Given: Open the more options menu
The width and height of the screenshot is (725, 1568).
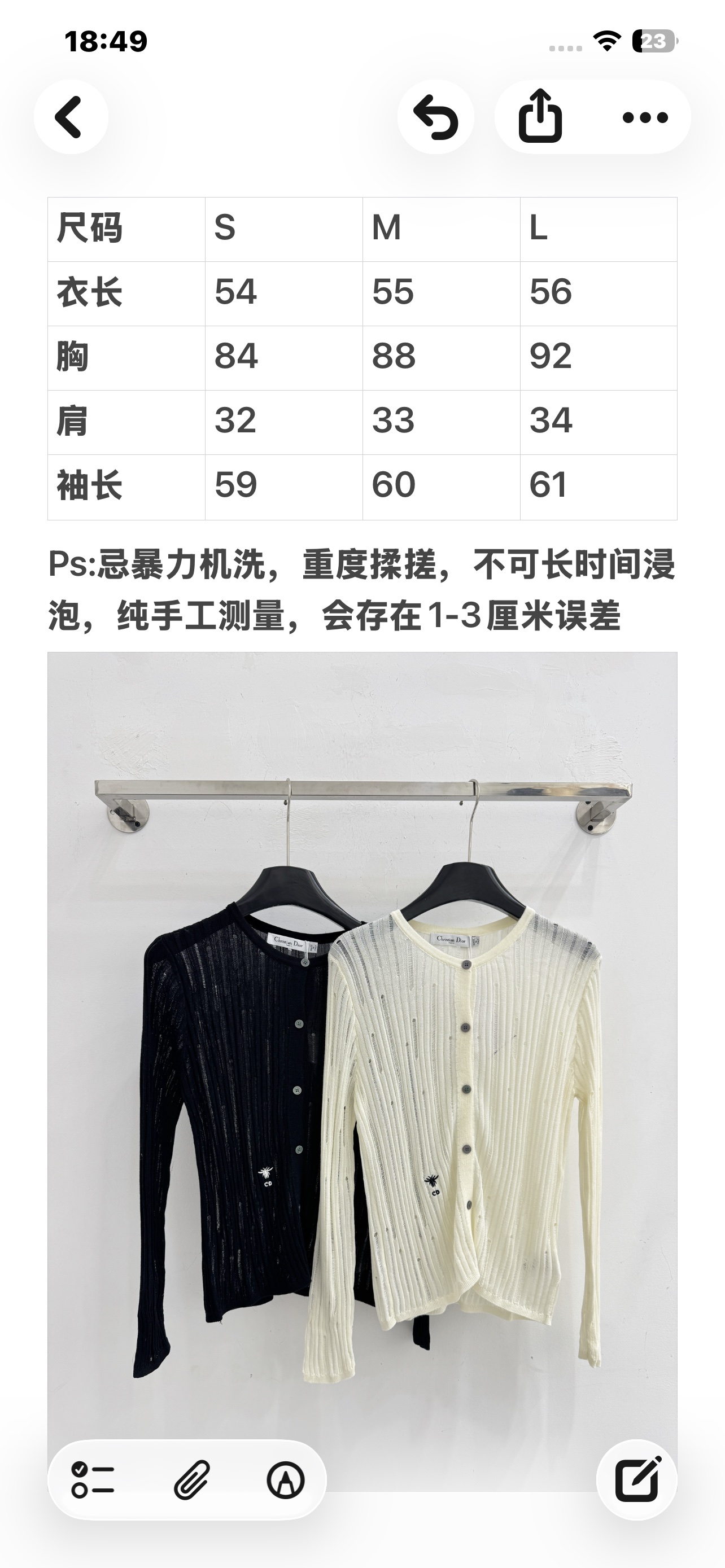Looking at the screenshot, I should (645, 117).
